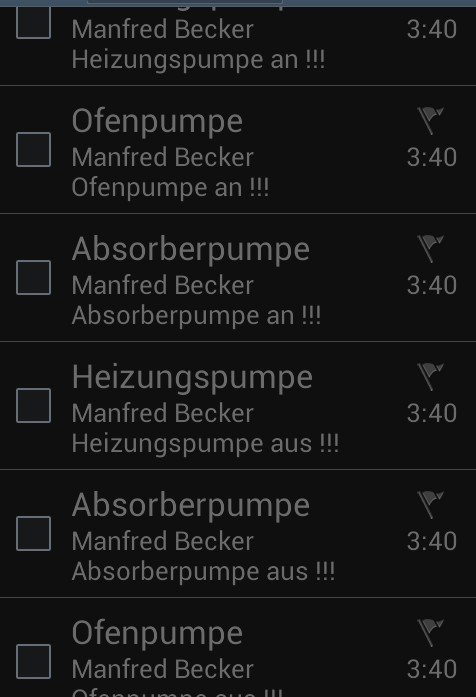Open the 'Heizungspumpe an !!!' email
Viewport: 476px width, 697px height.
click(x=238, y=46)
